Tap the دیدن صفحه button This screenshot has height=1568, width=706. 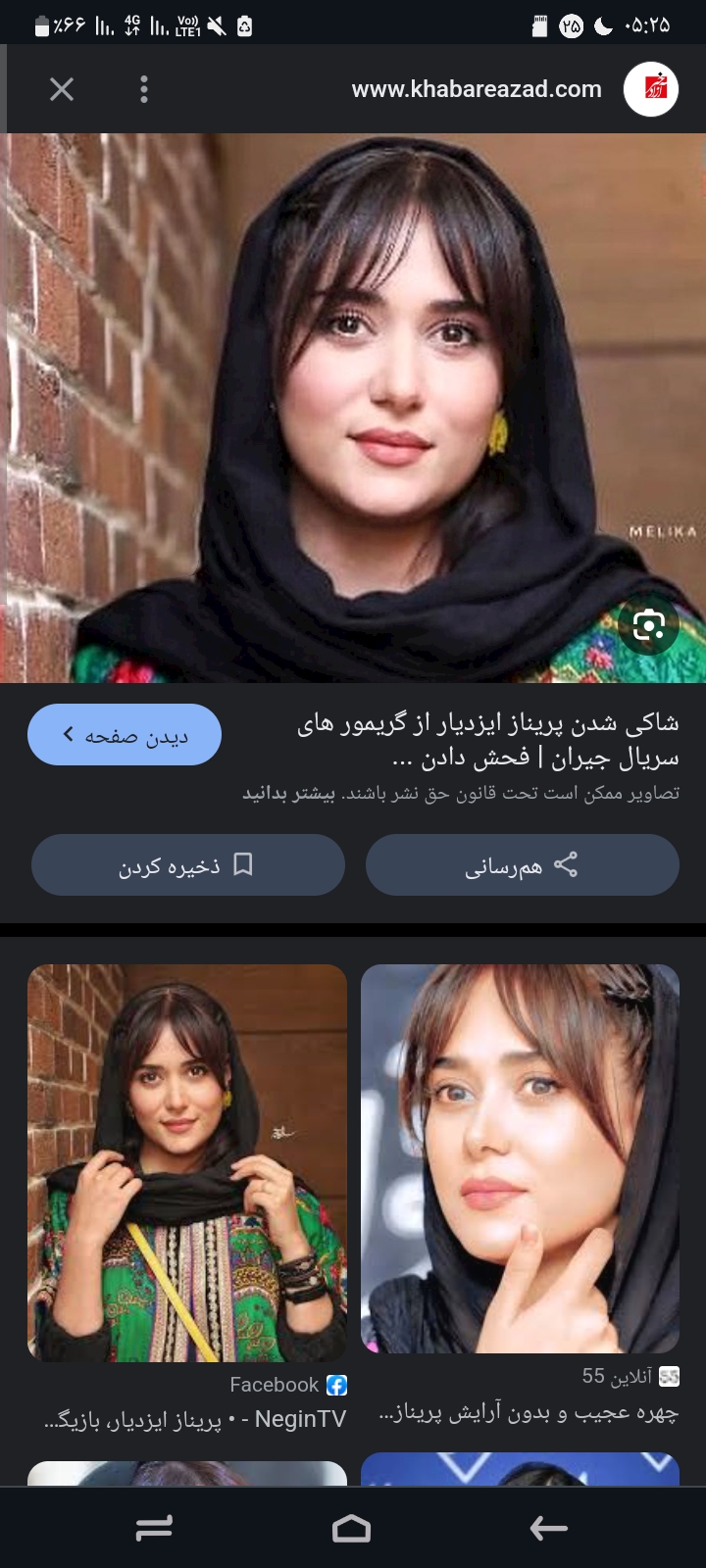click(125, 735)
